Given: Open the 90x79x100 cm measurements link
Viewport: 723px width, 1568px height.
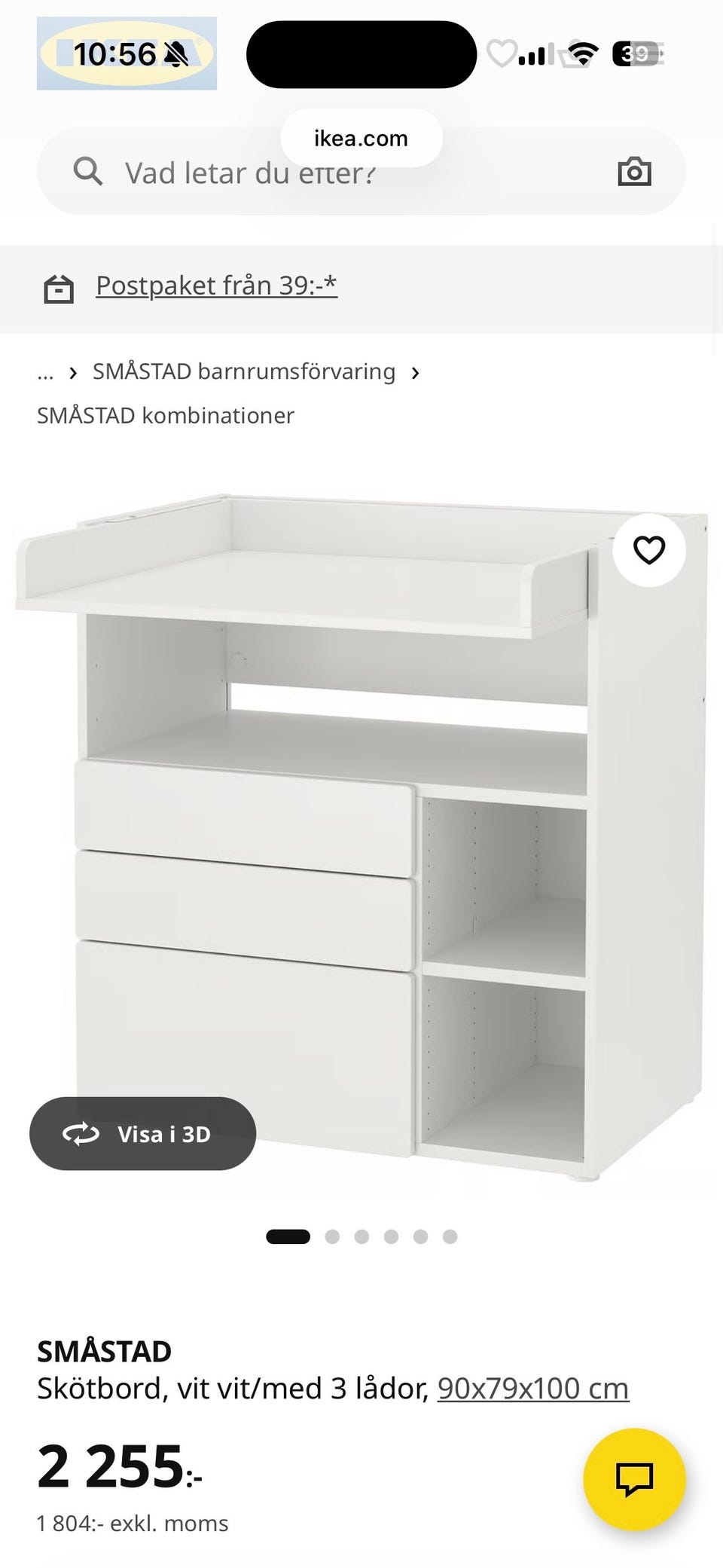Looking at the screenshot, I should pos(532,1388).
